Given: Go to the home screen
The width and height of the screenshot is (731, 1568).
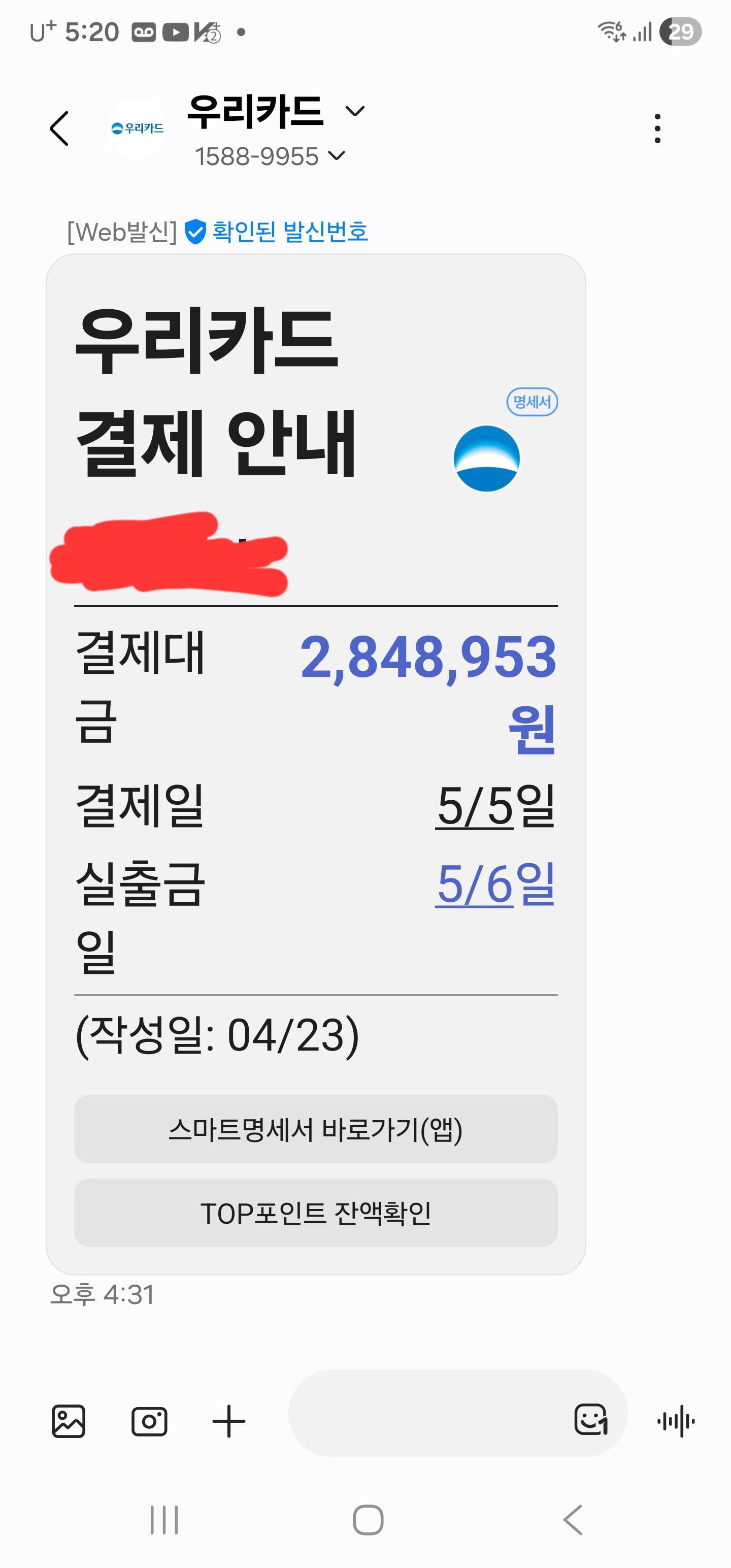Looking at the screenshot, I should coord(368,1520).
